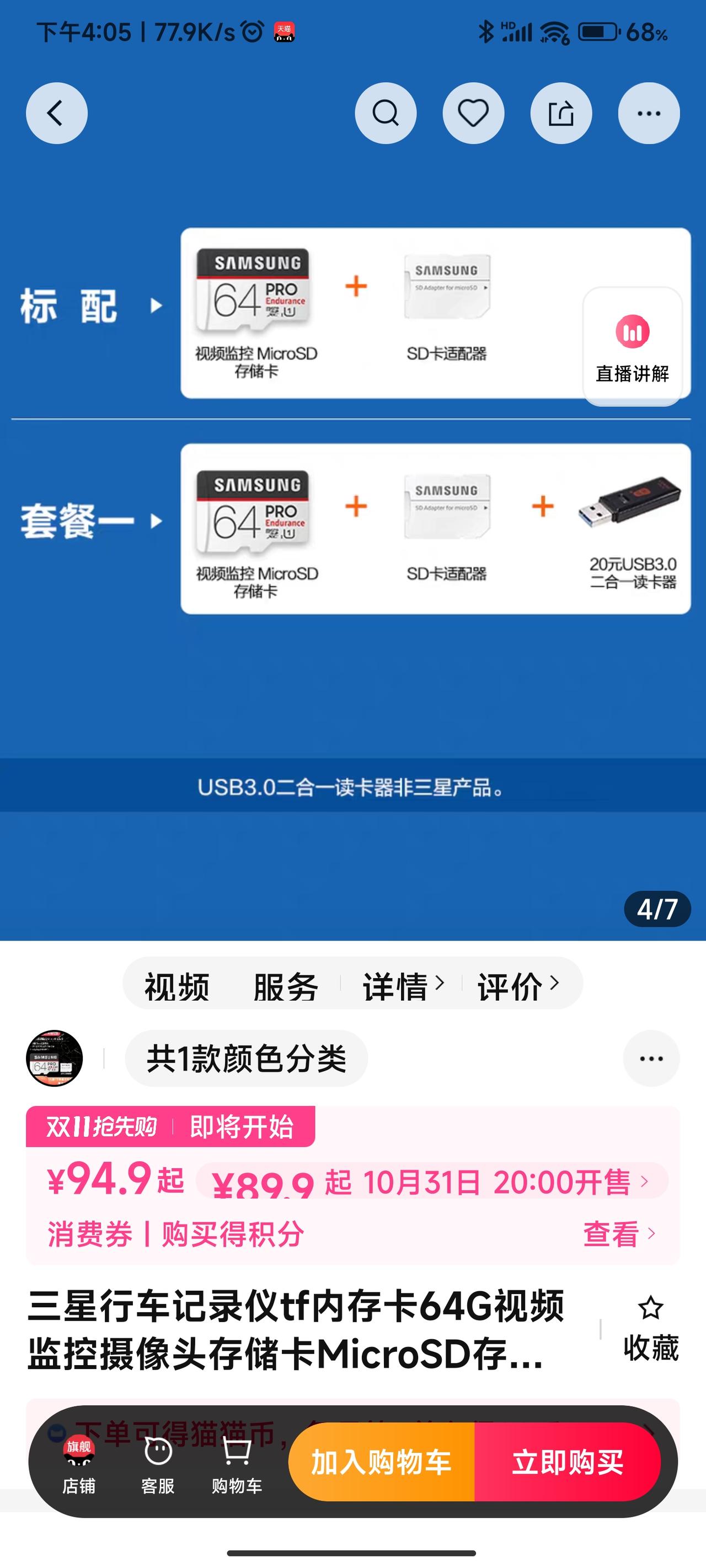The image size is (706, 1568).
Task: Open the ¥89.9 10月31日开售 offer
Action: click(x=432, y=1182)
